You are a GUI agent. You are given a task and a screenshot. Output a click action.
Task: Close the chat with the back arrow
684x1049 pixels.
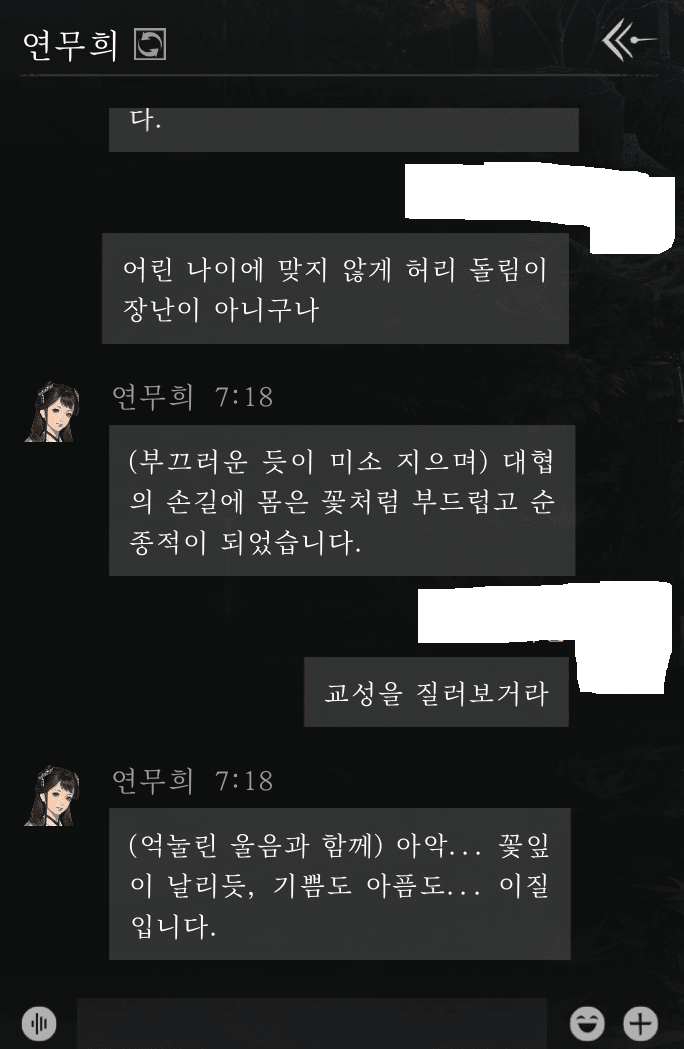click(x=628, y=41)
